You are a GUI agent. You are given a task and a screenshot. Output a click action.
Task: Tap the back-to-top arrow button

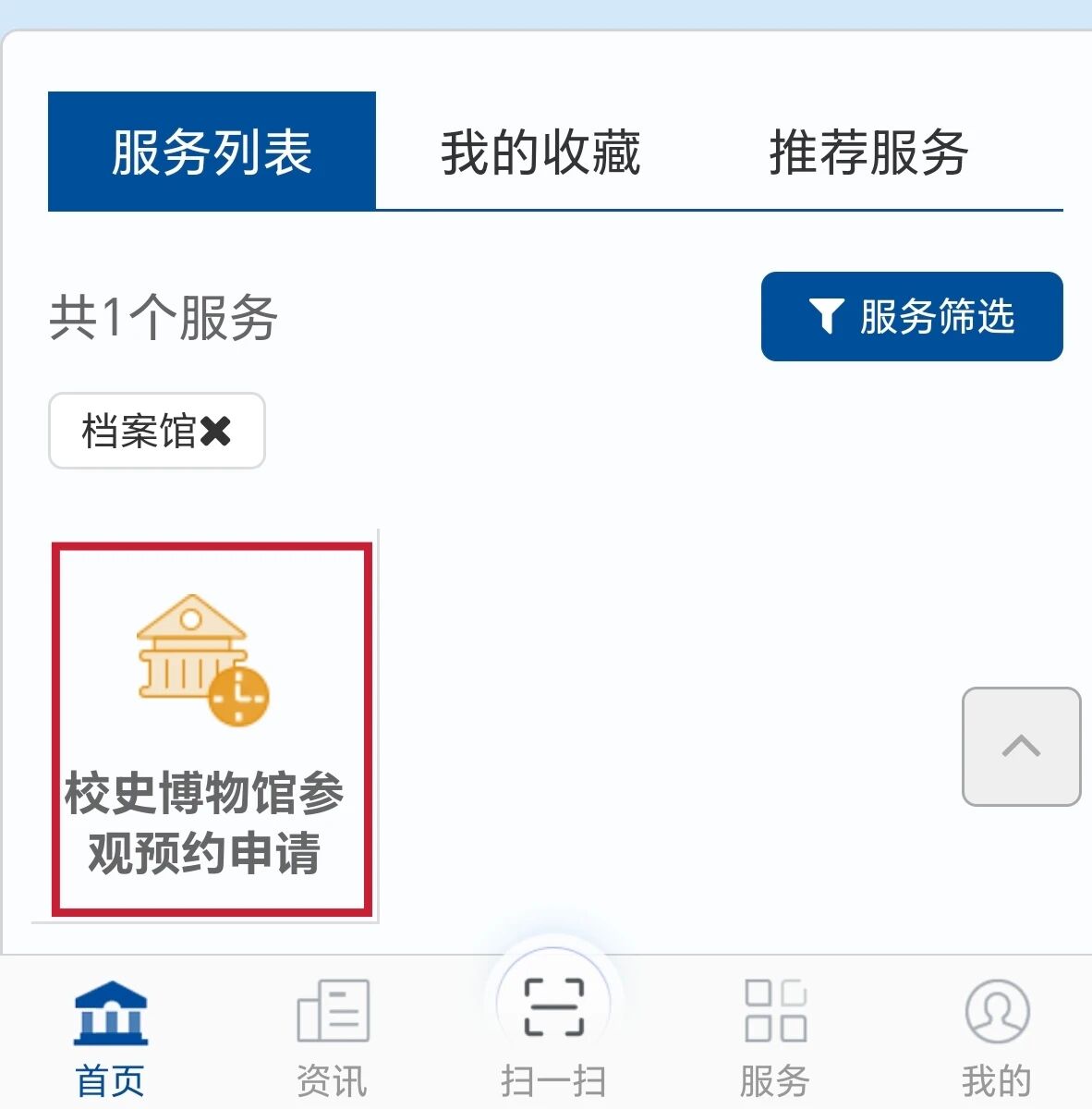coord(1021,746)
